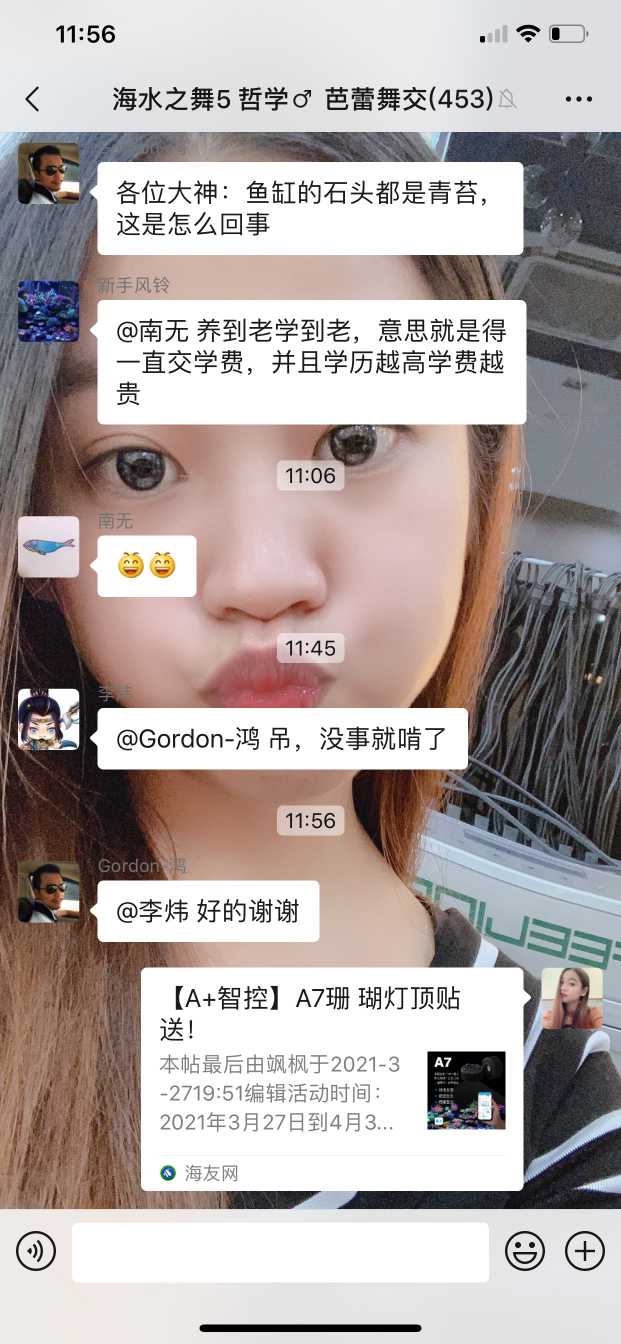Screen dimensions: 621x1344
Task: Tap Gordon-鸿's avatar beside '好的谢谢'
Action: (48, 891)
